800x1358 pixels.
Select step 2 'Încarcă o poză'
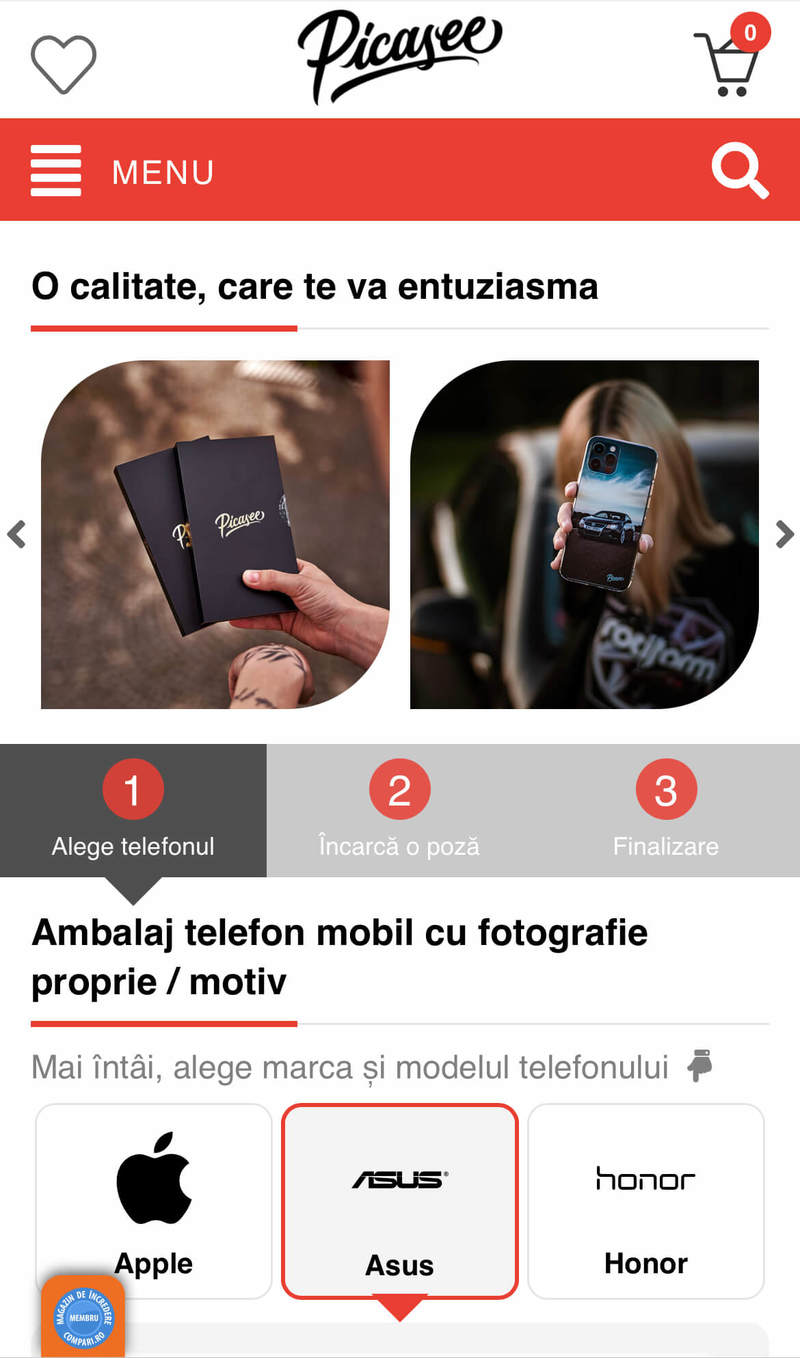(x=400, y=810)
